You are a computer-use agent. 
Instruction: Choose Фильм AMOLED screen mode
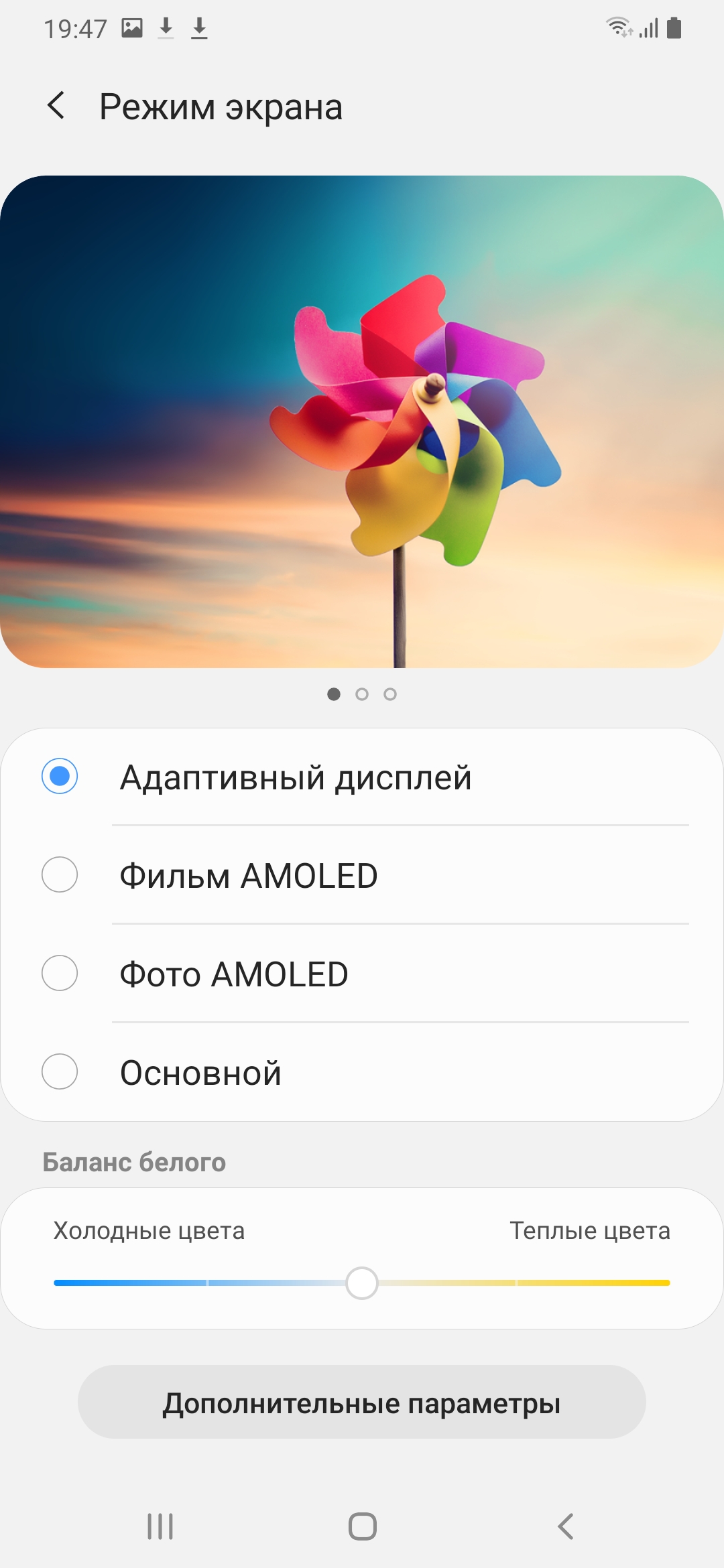tap(60, 875)
